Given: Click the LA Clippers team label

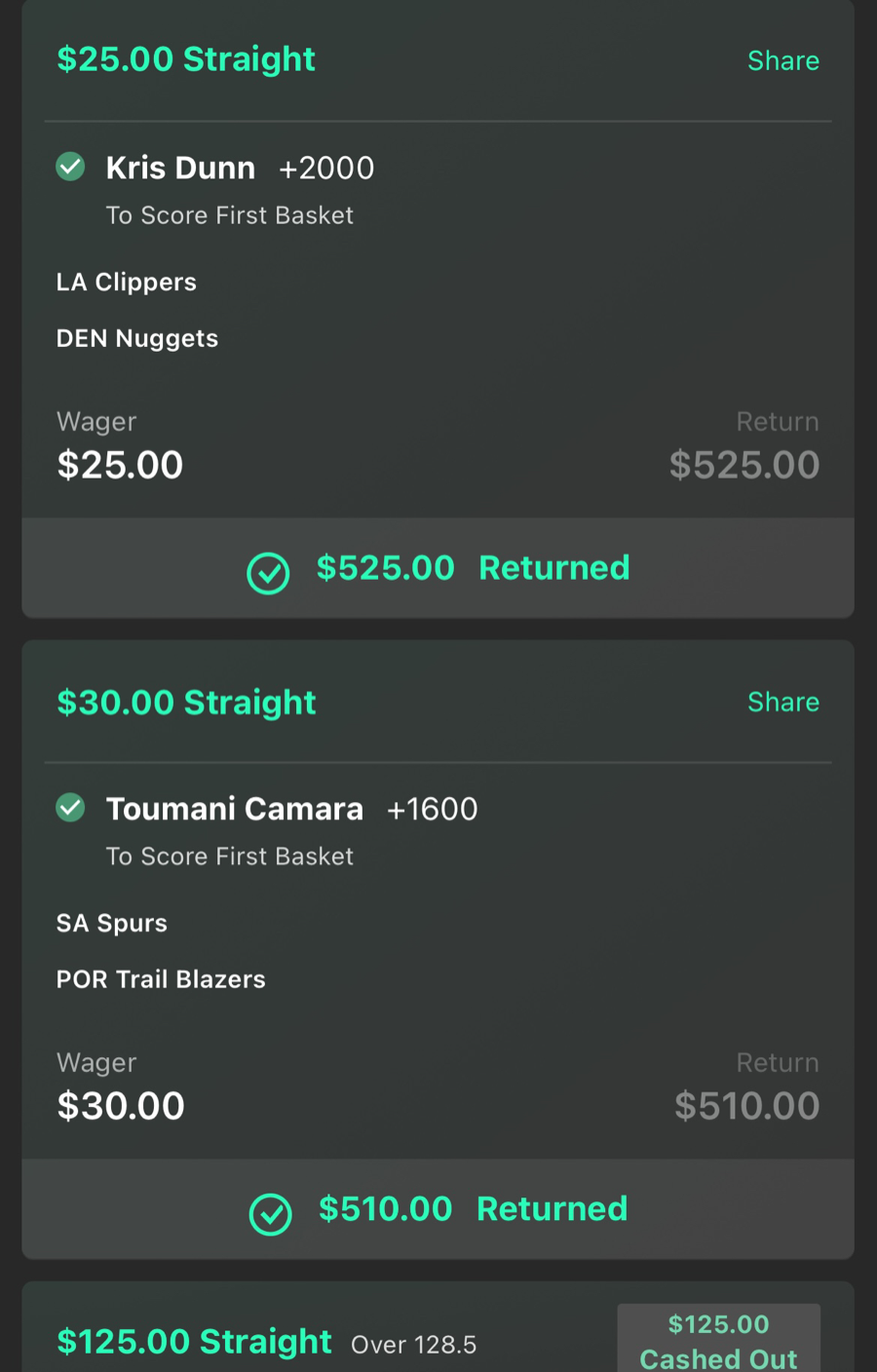Looking at the screenshot, I should (x=126, y=282).
